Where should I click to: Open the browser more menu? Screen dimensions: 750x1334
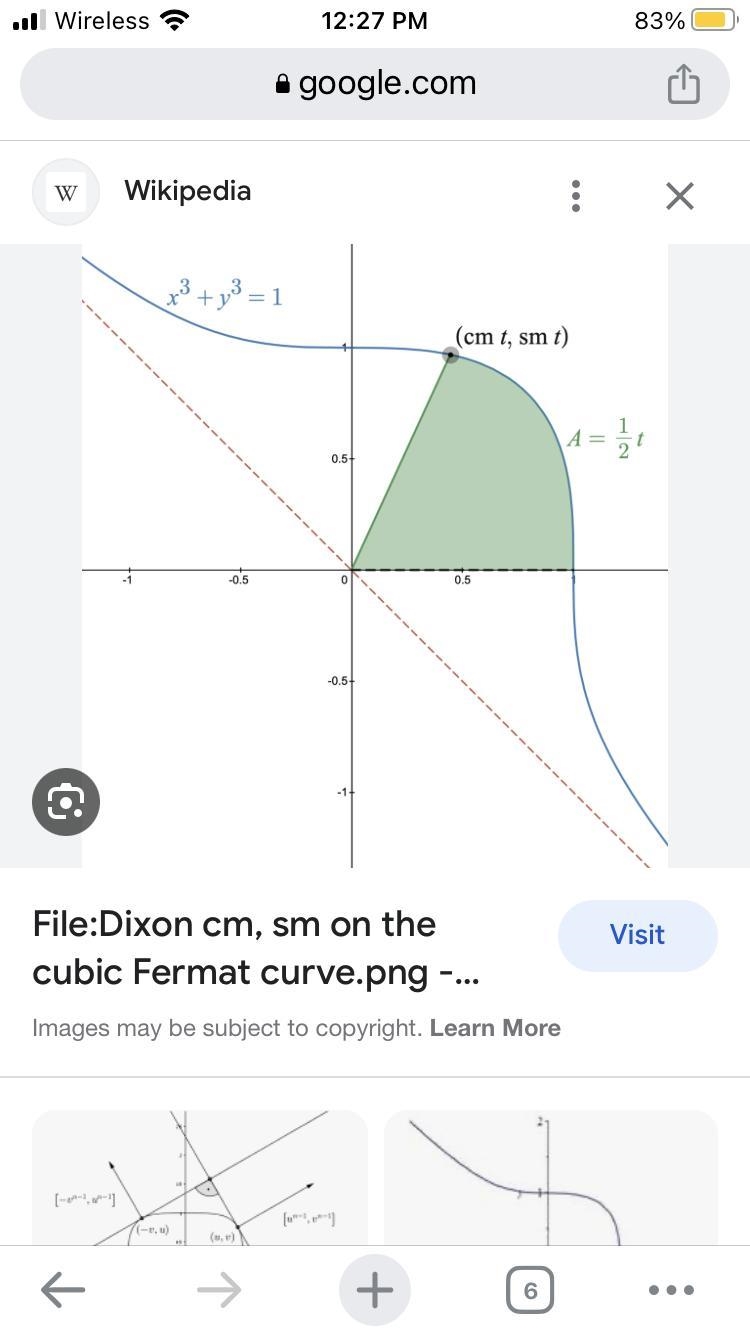[x=672, y=1290]
